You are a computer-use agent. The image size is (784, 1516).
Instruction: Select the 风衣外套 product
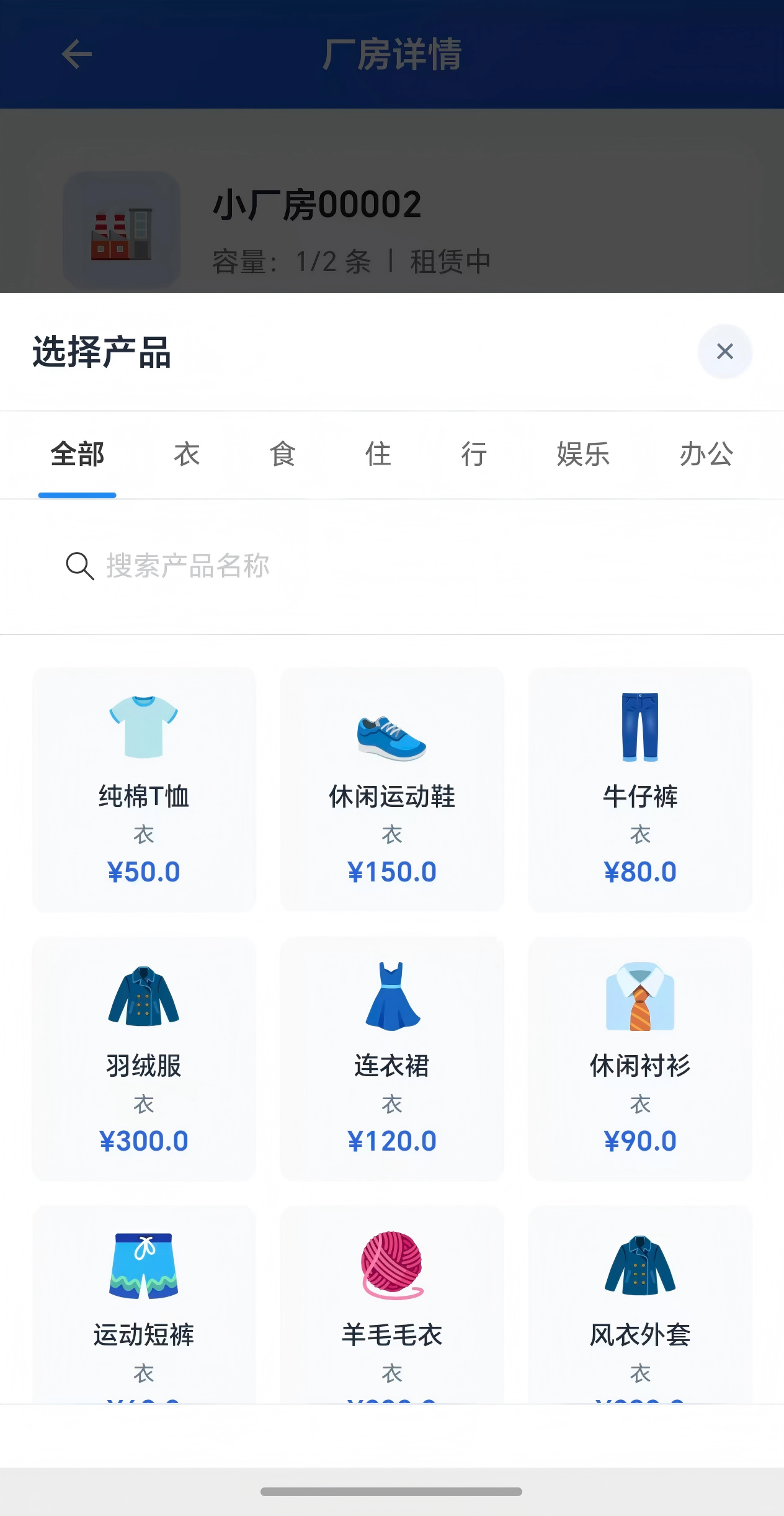click(640, 1304)
